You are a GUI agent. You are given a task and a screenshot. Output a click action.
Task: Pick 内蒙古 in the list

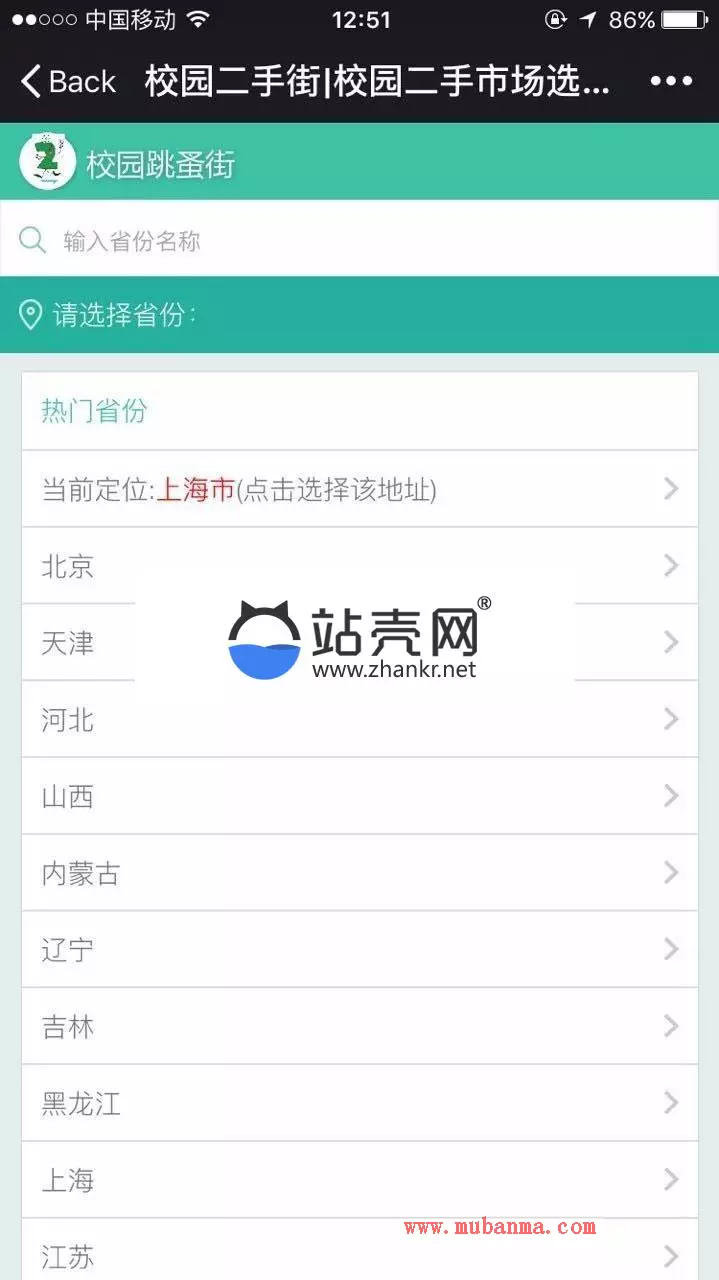pos(360,873)
